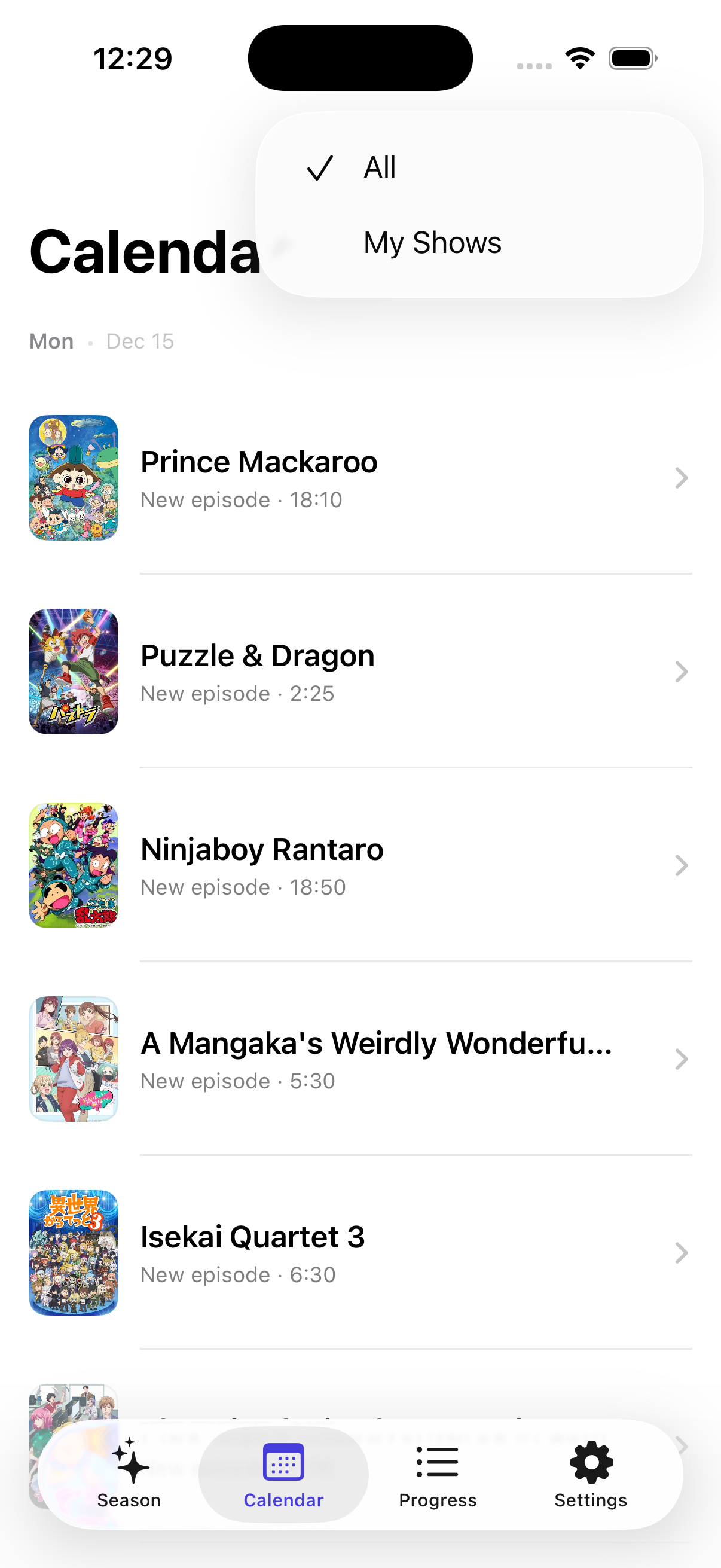Open Puzzle & Dragon episode details
This screenshot has width=721, height=1568.
tap(365, 672)
